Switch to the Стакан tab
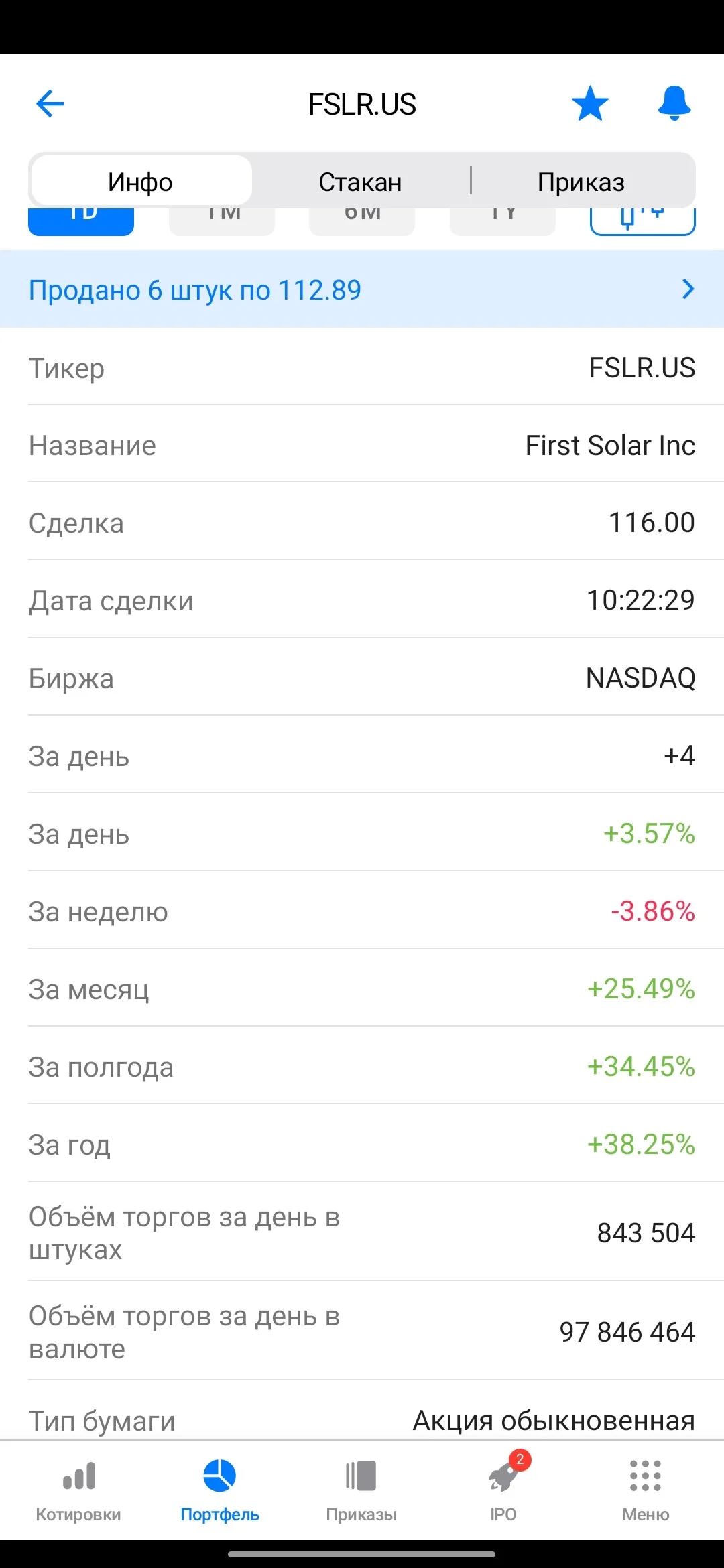724x1568 pixels. [x=361, y=182]
